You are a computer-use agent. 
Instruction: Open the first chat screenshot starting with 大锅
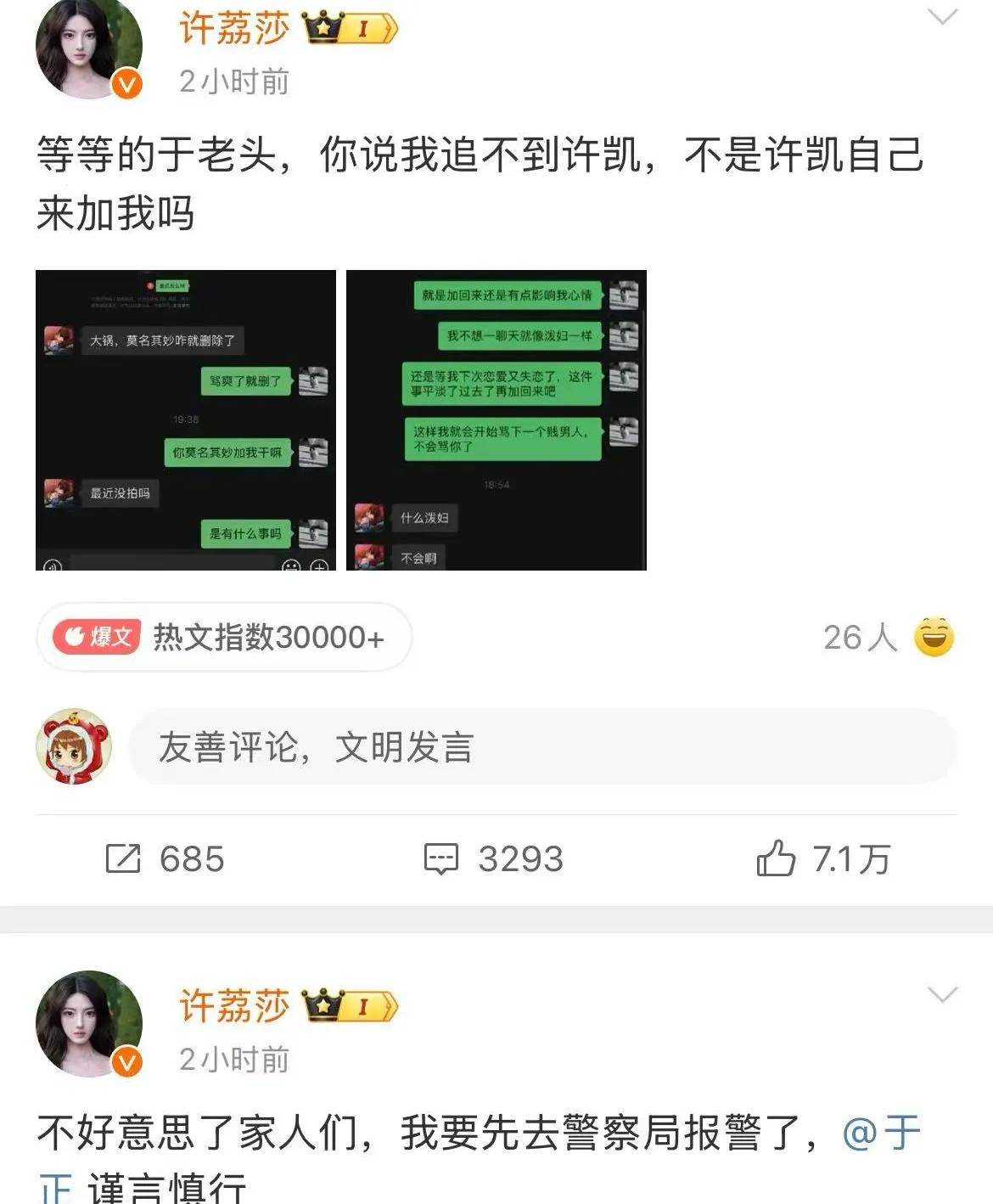[x=186, y=420]
